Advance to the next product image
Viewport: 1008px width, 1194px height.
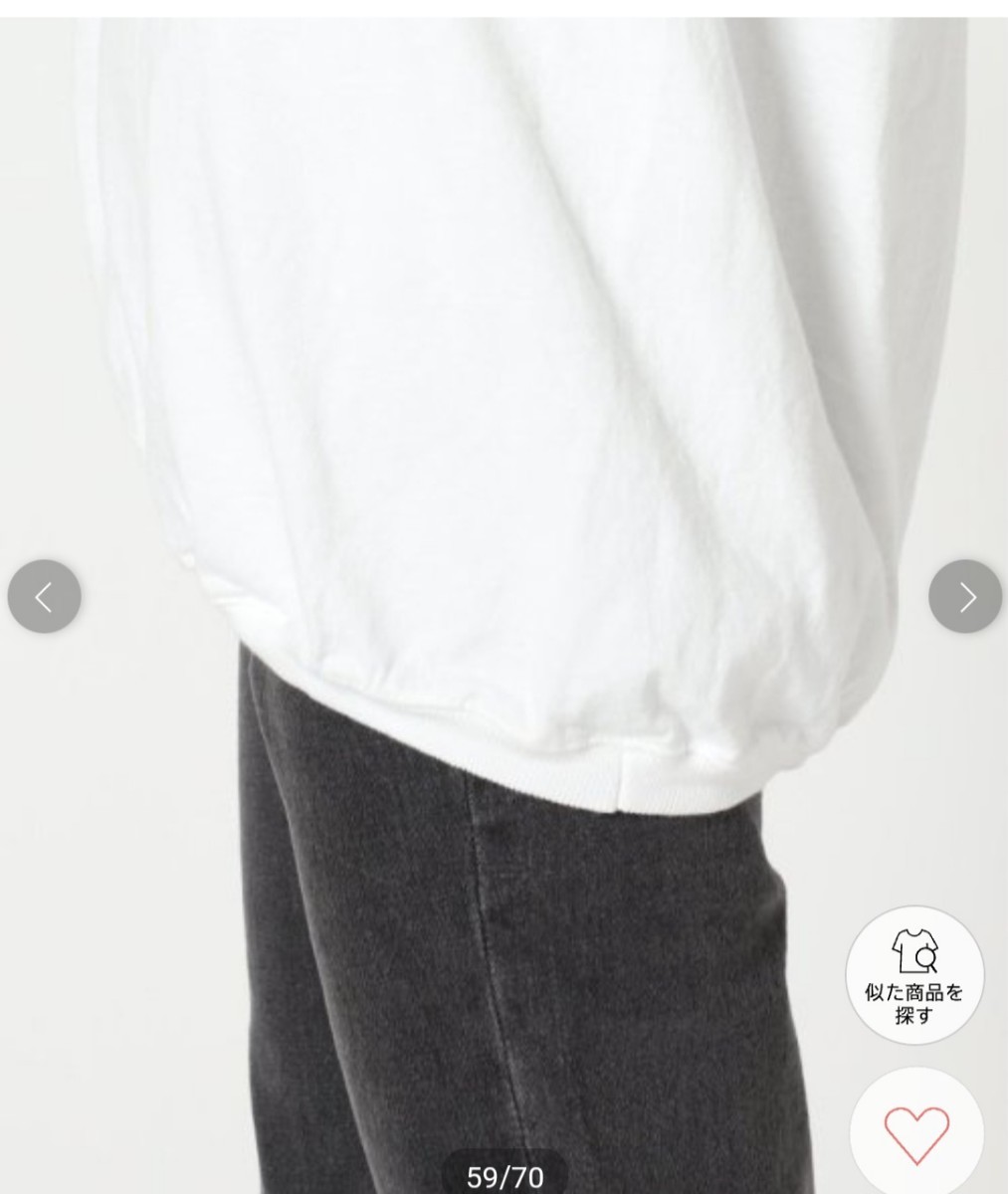965,597
